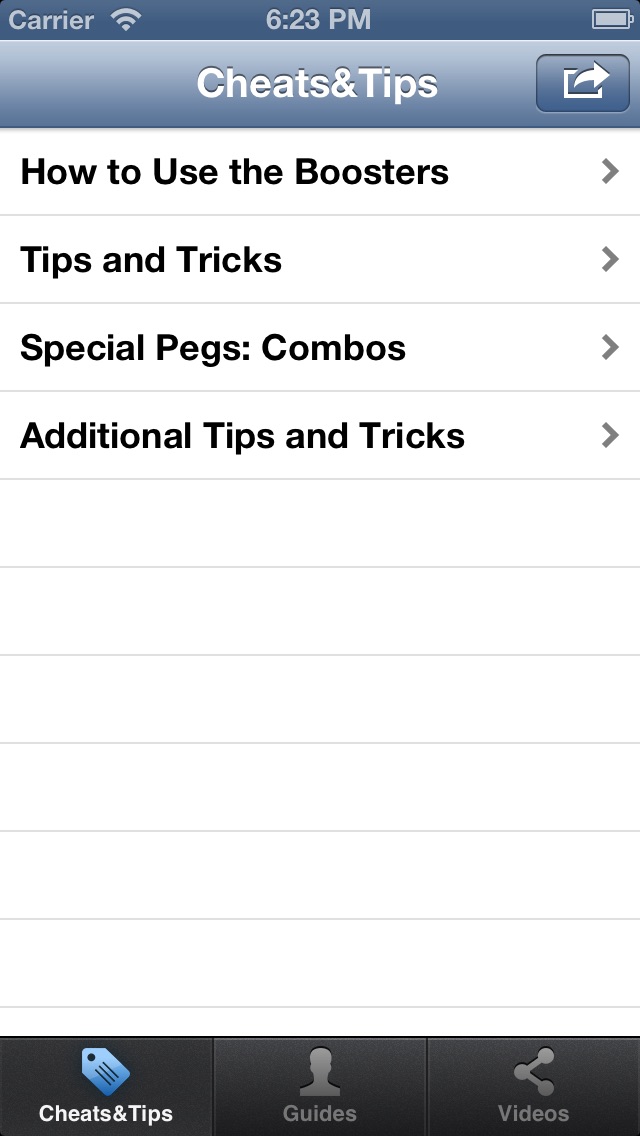View Special Pegs: Combos
Viewport: 640px width, 1136px height.
coord(320,348)
